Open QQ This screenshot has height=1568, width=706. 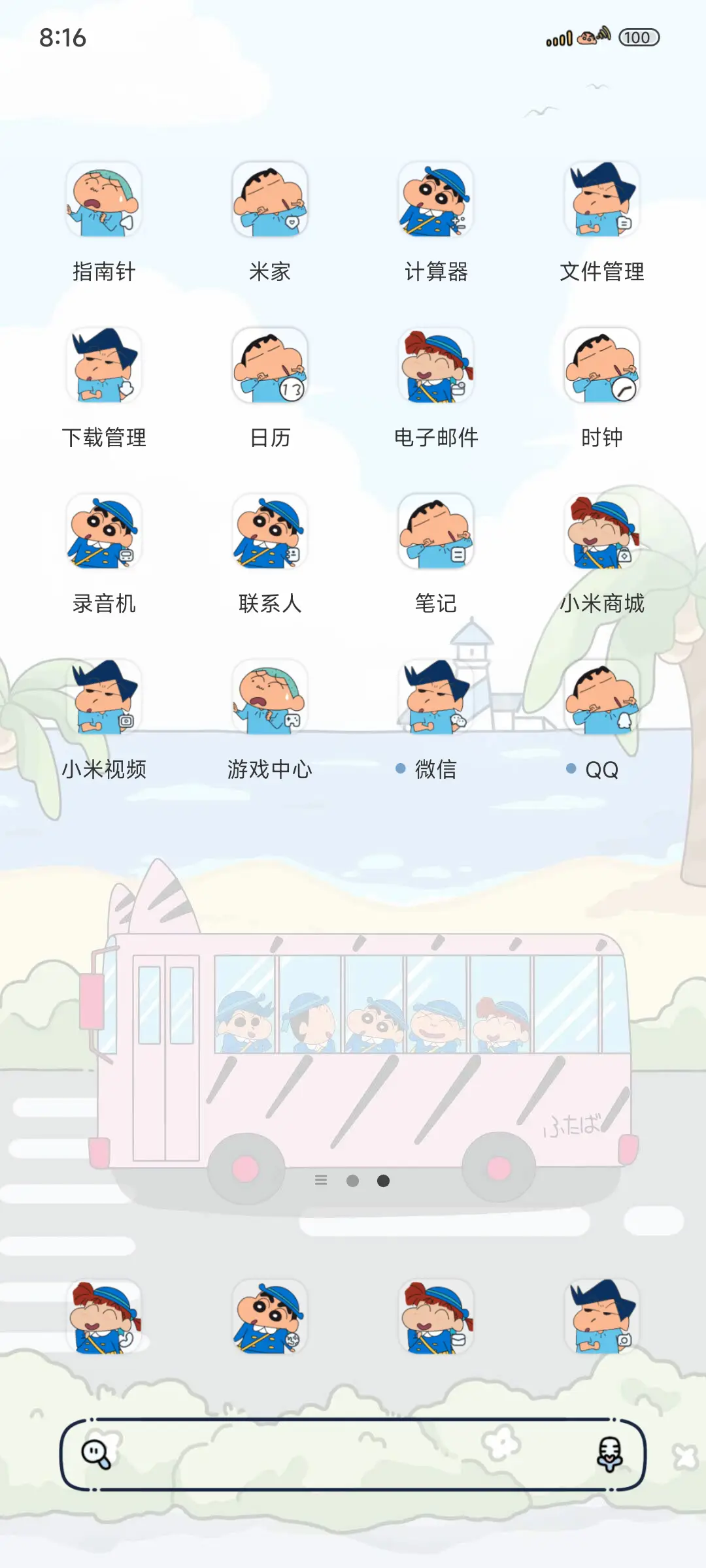tap(601, 700)
